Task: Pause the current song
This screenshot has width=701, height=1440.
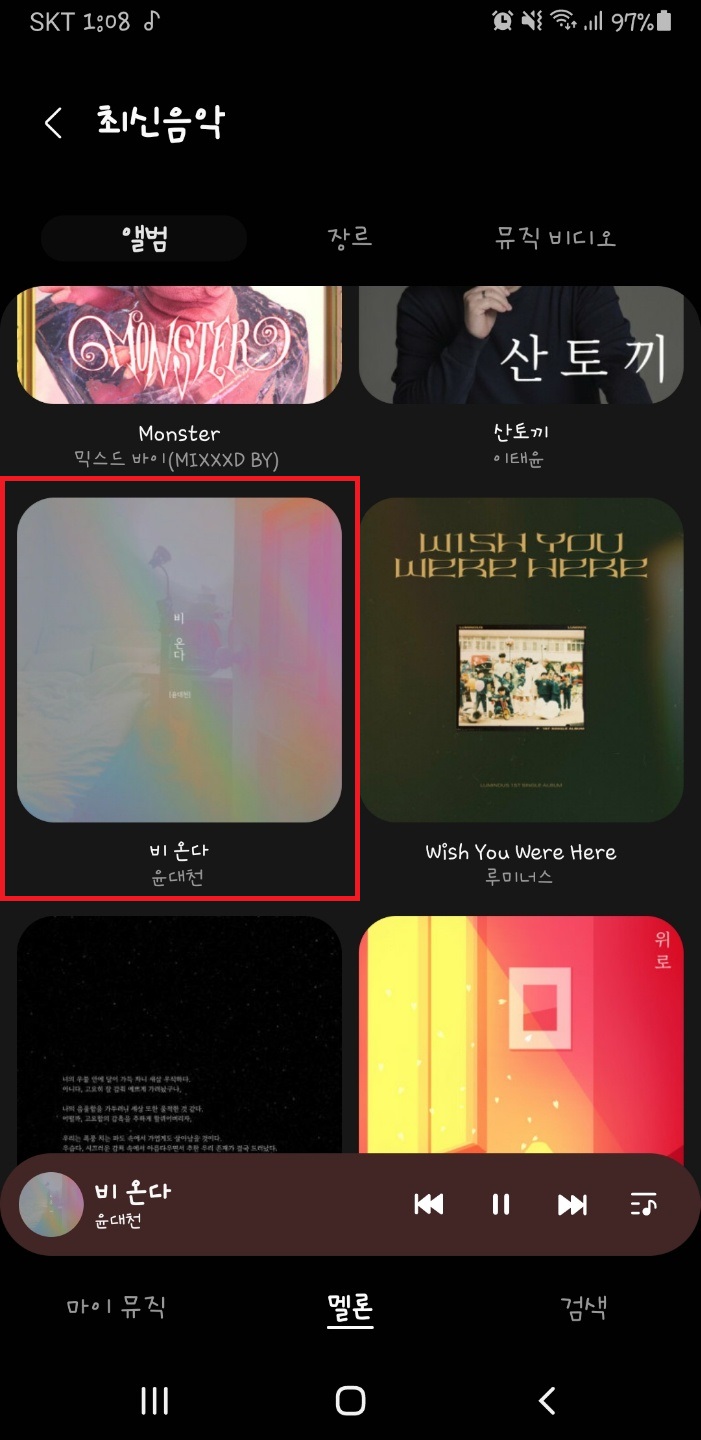Action: (501, 1205)
